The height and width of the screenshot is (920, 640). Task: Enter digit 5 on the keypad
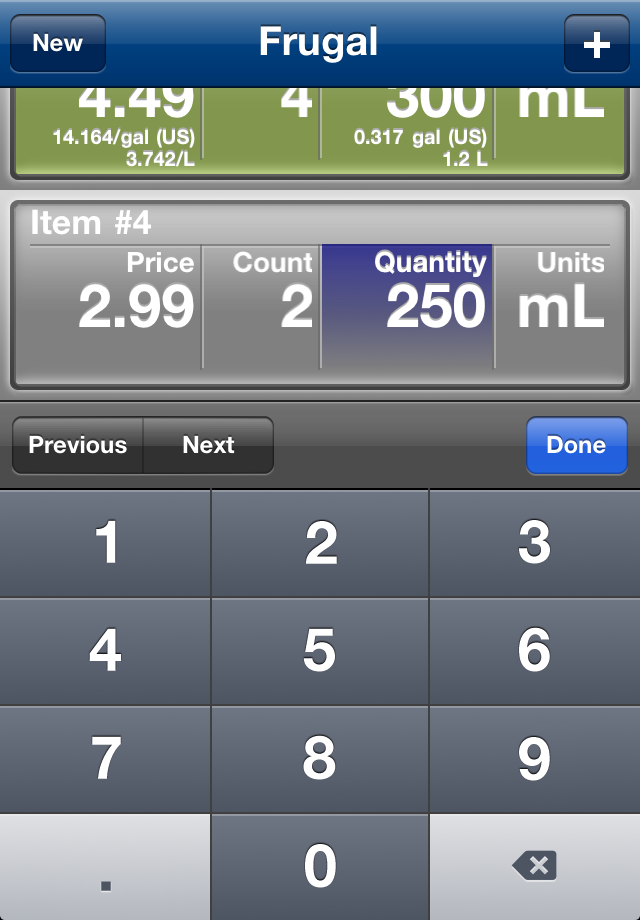[320, 651]
